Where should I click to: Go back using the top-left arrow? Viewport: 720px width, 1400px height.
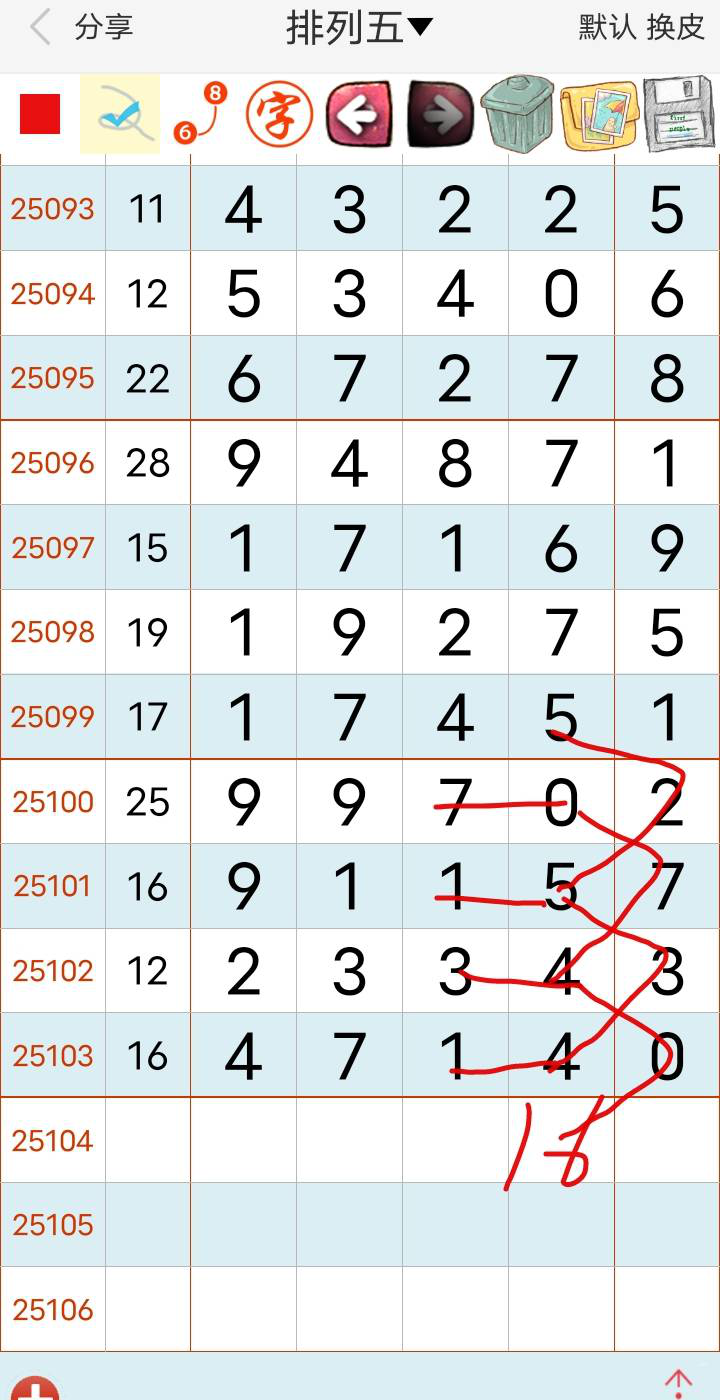click(40, 28)
